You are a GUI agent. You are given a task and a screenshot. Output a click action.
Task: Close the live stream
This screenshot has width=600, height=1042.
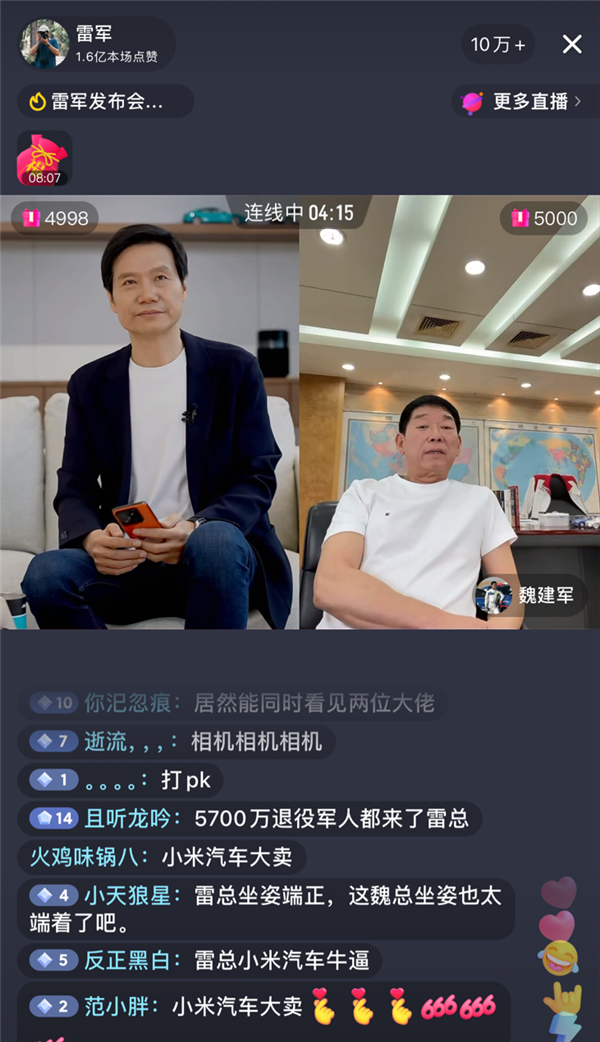pos(572,44)
